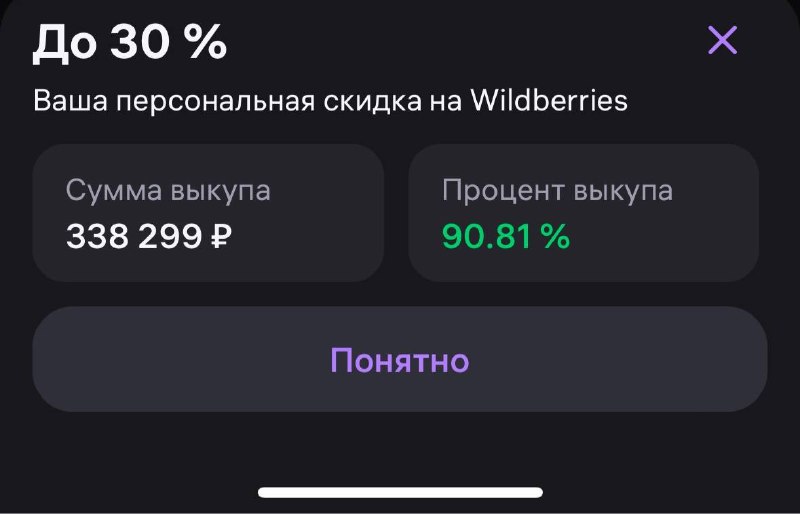Screen dimensions: 800x514
Task: Close the personal discount sheet
Action: tap(722, 40)
